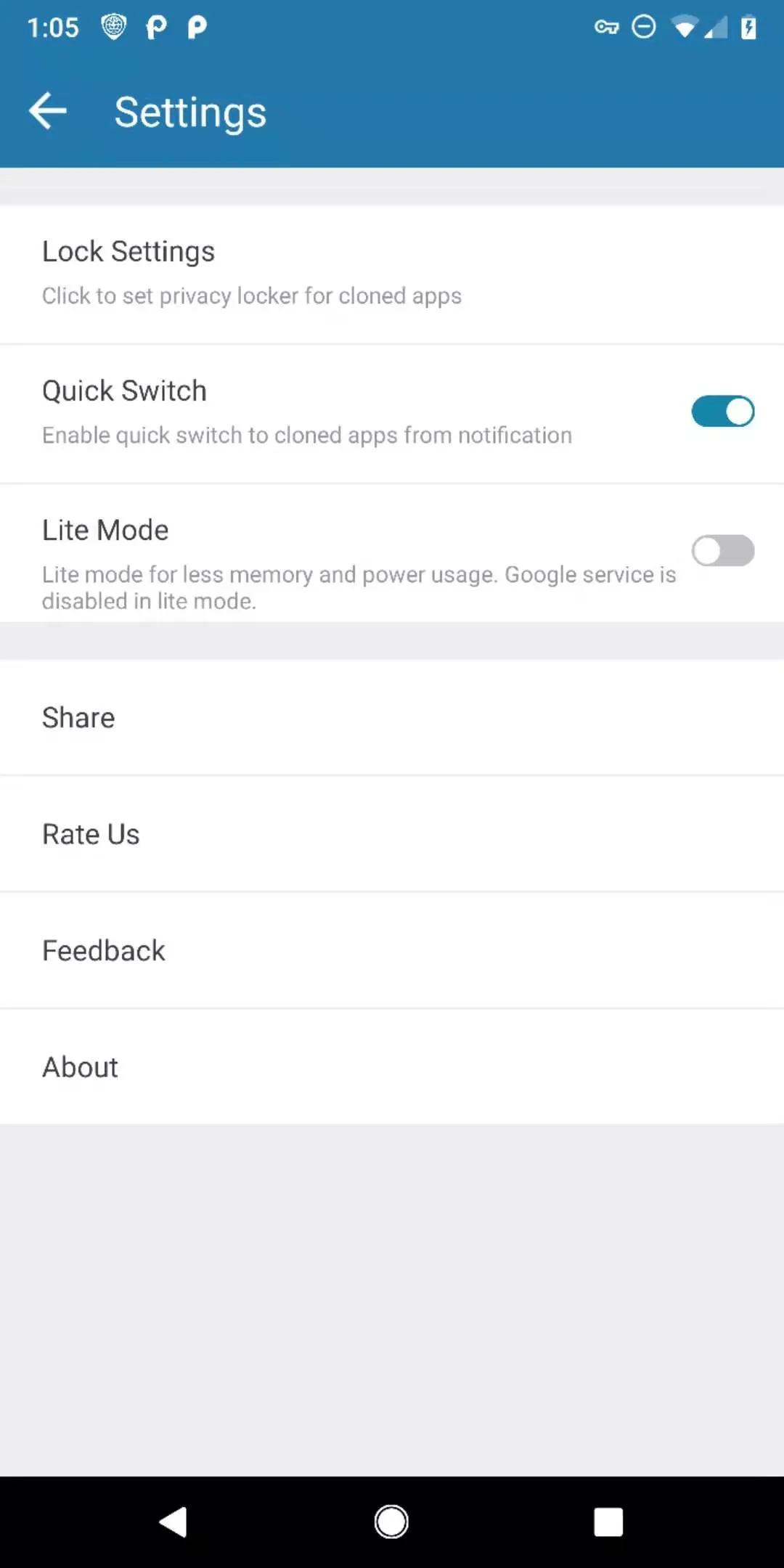
Task: Tap the home button in navigation bar
Action: coord(391,1522)
